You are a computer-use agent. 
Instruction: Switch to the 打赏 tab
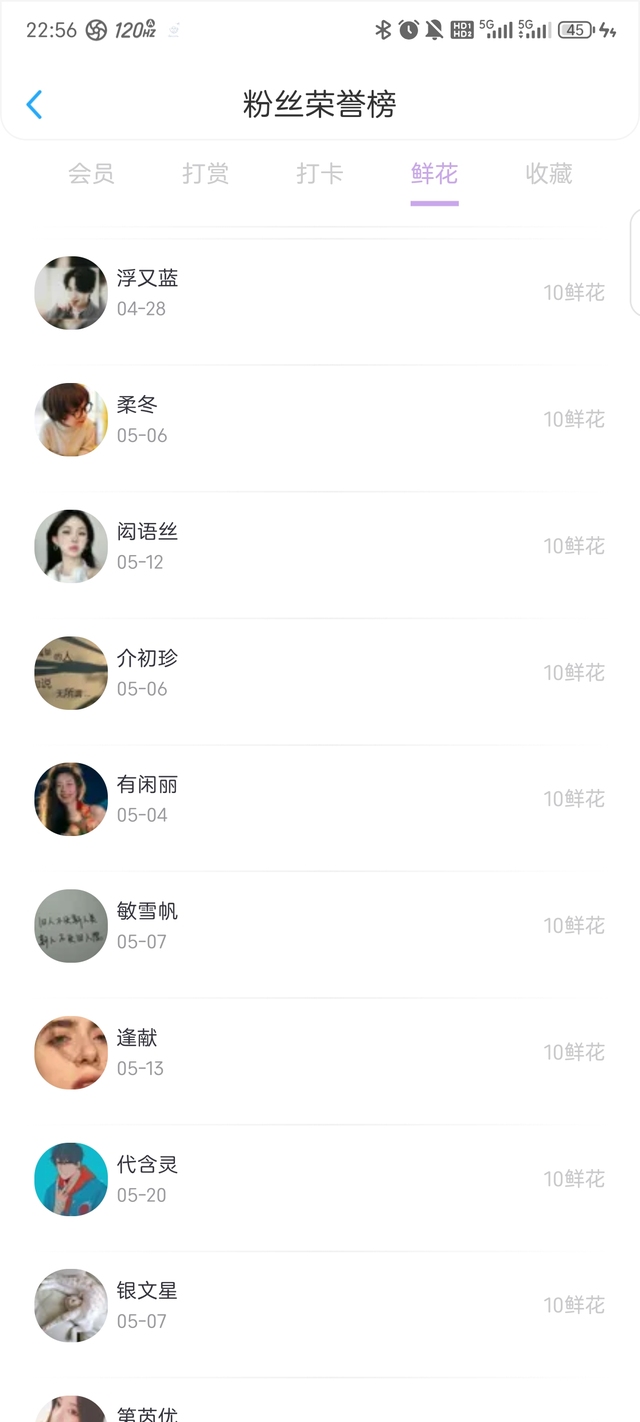point(205,174)
